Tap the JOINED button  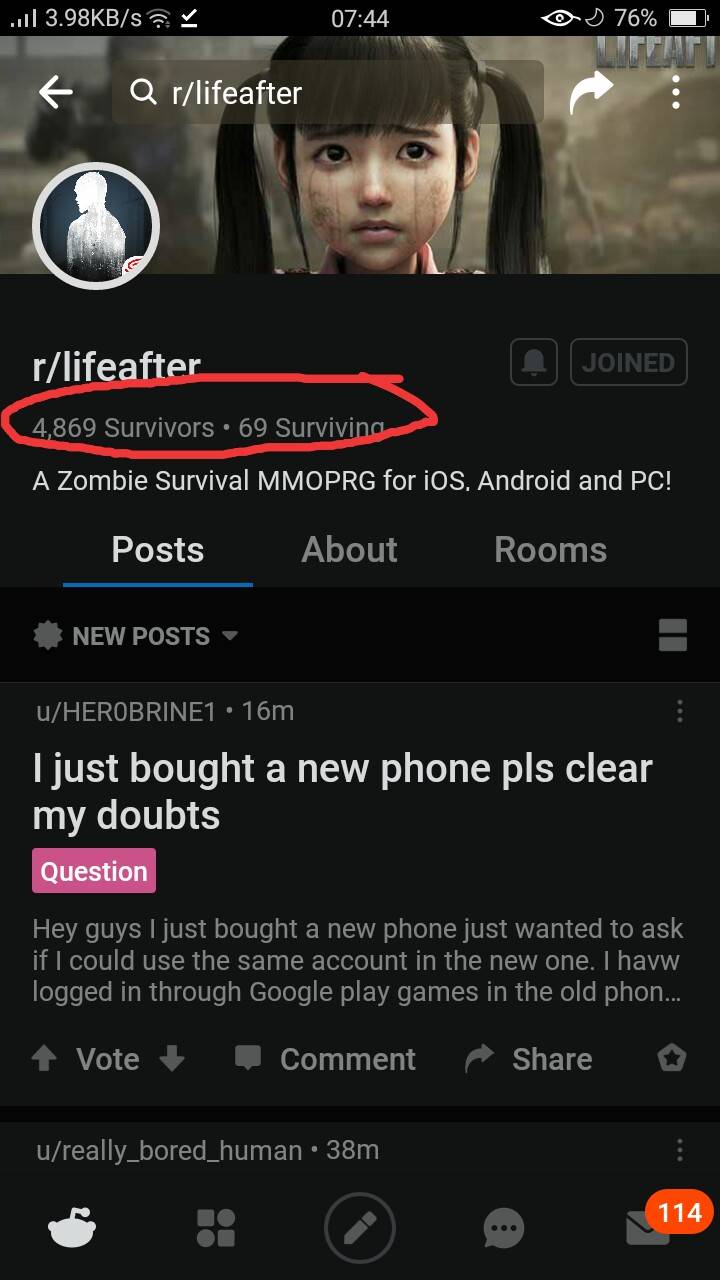point(628,362)
